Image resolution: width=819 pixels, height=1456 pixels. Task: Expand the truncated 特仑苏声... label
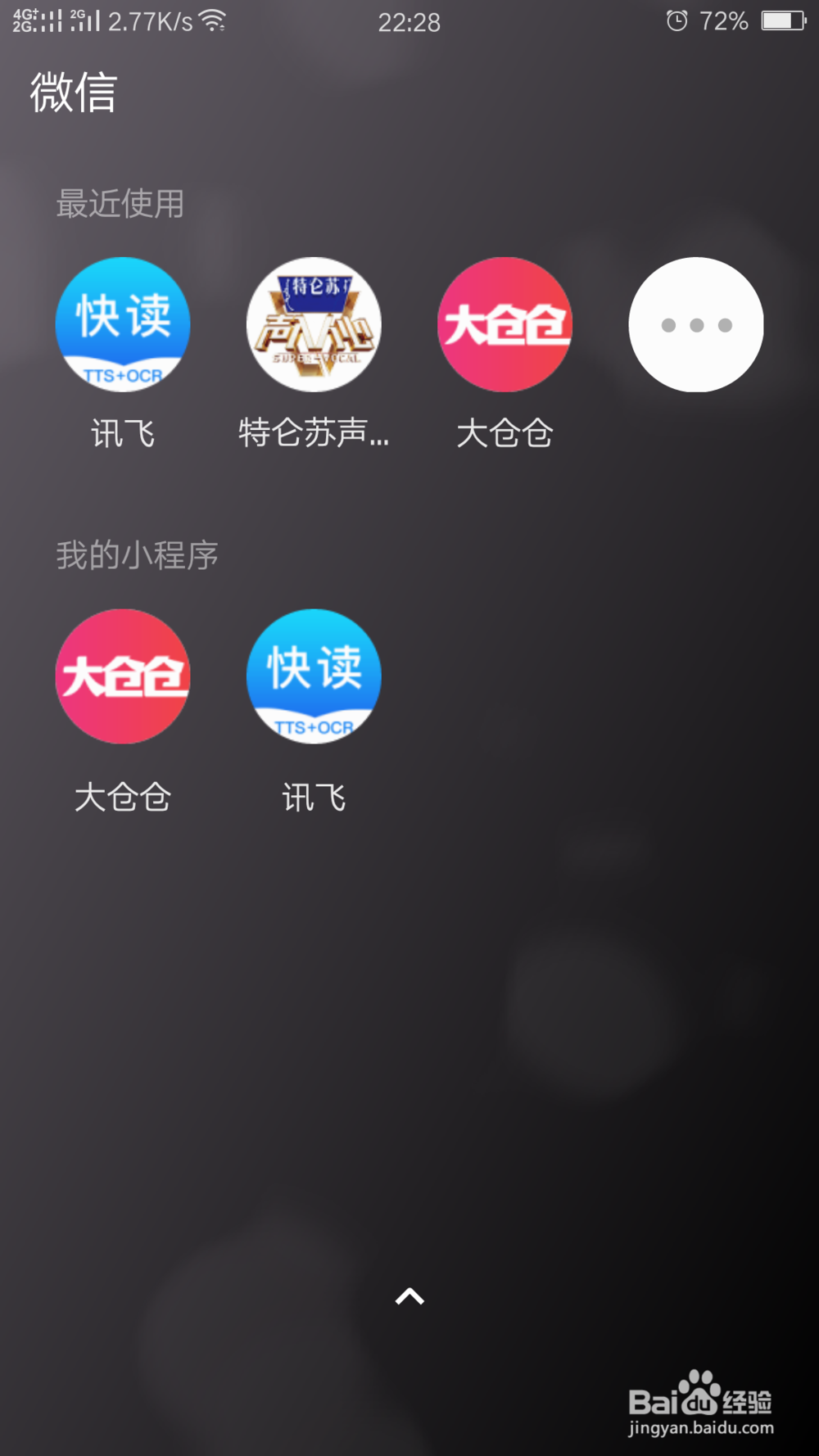tap(314, 434)
